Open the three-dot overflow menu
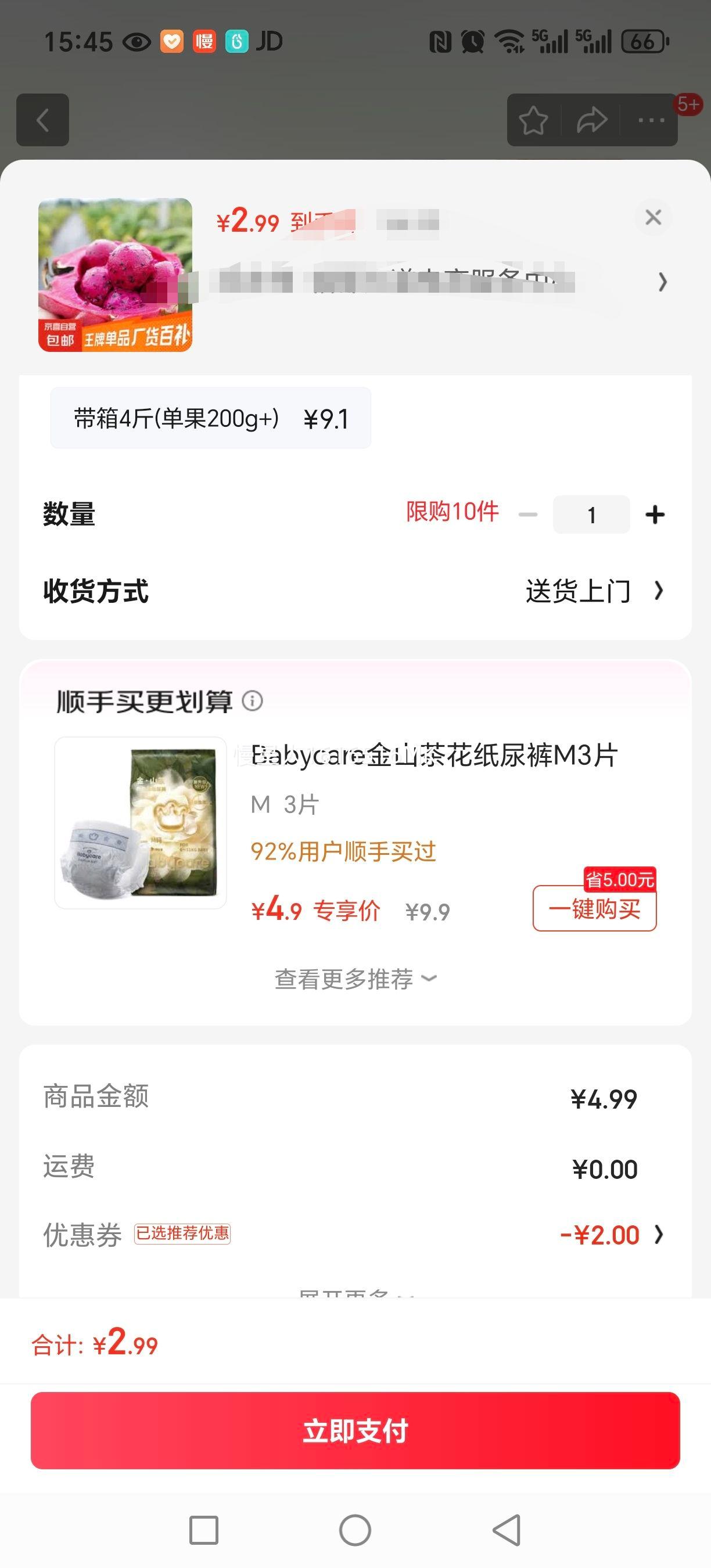711x1568 pixels. 651,120
